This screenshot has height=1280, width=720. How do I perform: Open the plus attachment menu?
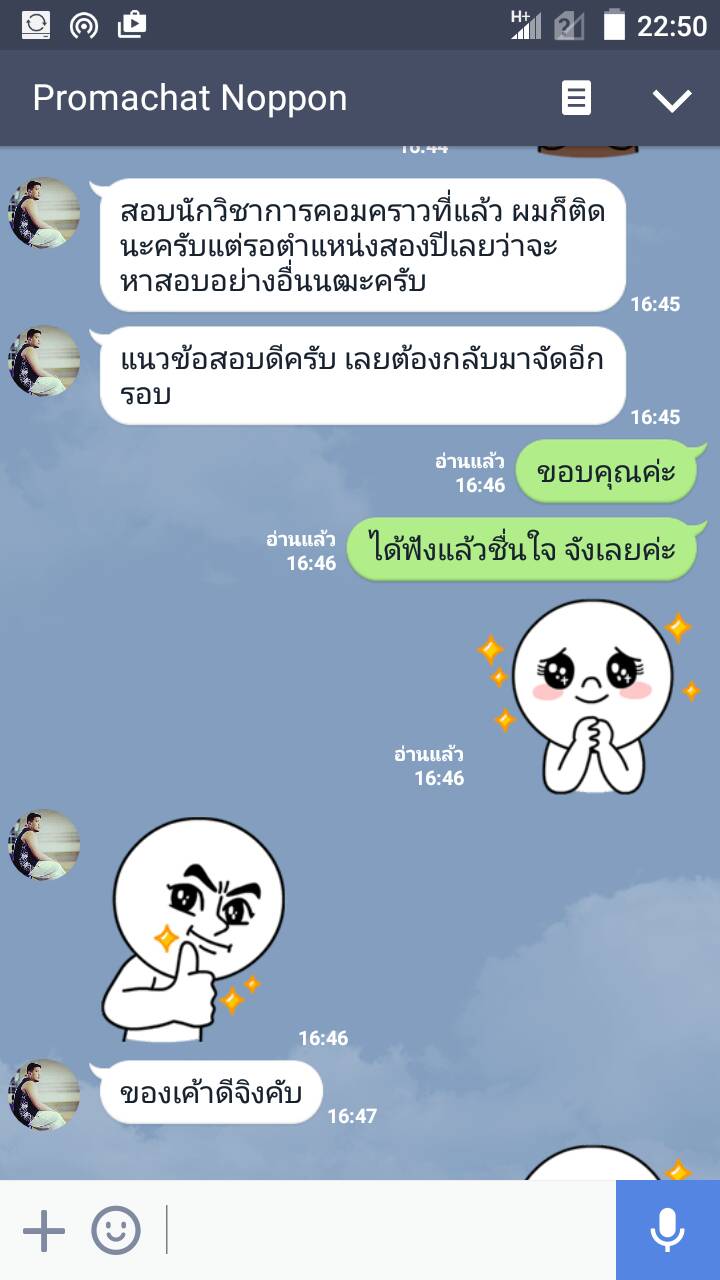tap(44, 1230)
